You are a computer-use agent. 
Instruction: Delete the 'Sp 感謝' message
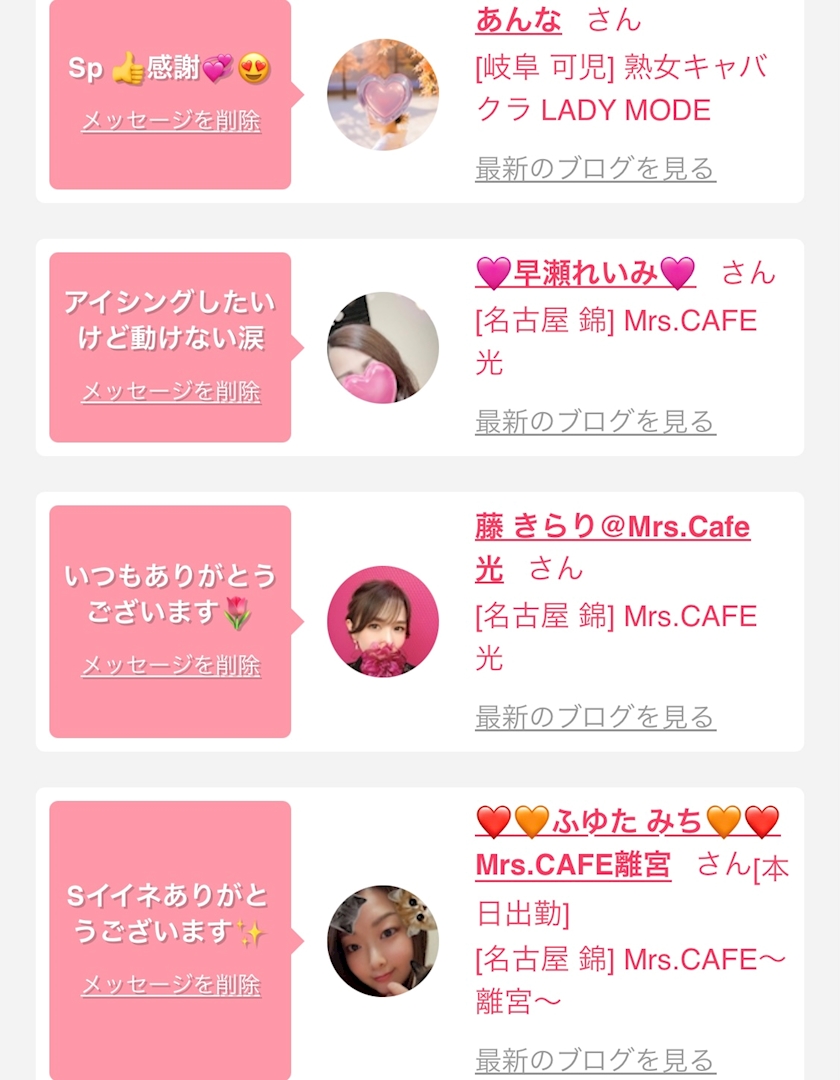coord(171,121)
